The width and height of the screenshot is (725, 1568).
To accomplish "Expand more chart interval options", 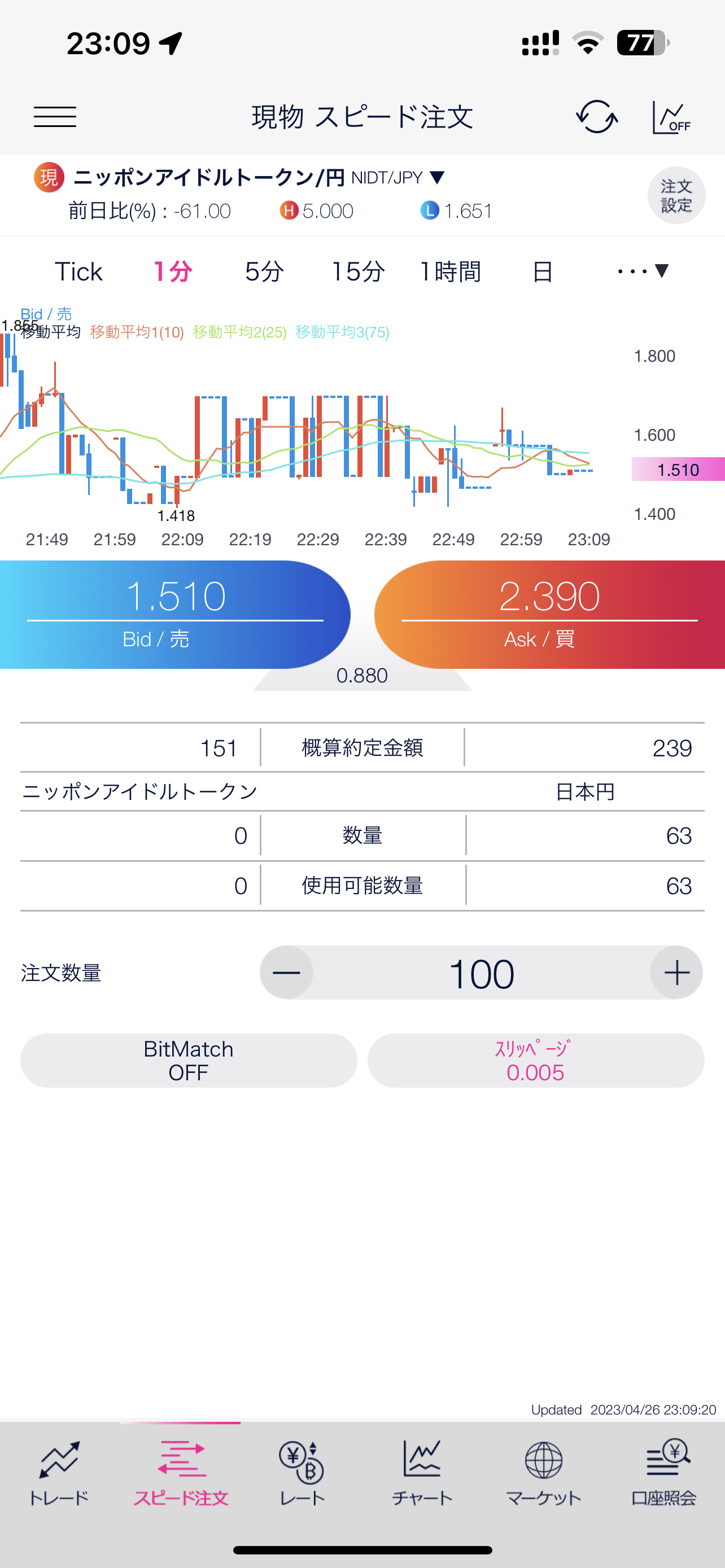I will click(x=643, y=271).
